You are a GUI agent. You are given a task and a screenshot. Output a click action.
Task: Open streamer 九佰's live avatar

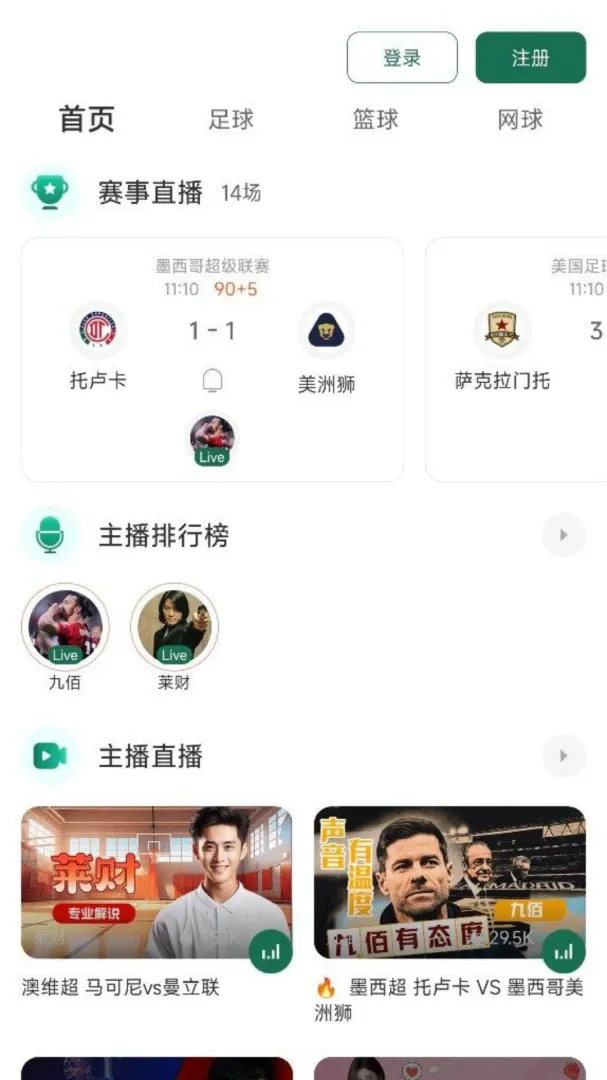[65, 627]
